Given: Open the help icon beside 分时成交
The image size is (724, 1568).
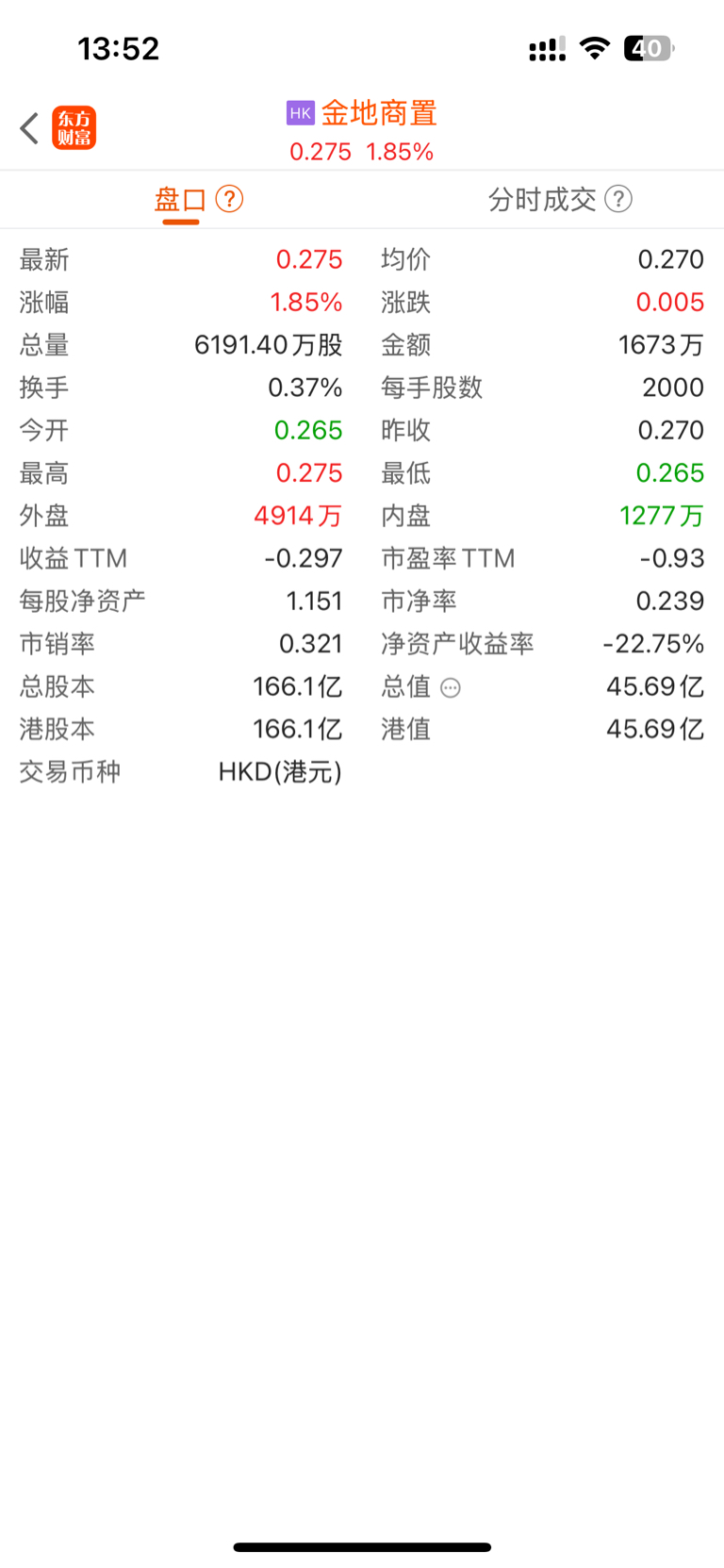Looking at the screenshot, I should (x=618, y=199).
